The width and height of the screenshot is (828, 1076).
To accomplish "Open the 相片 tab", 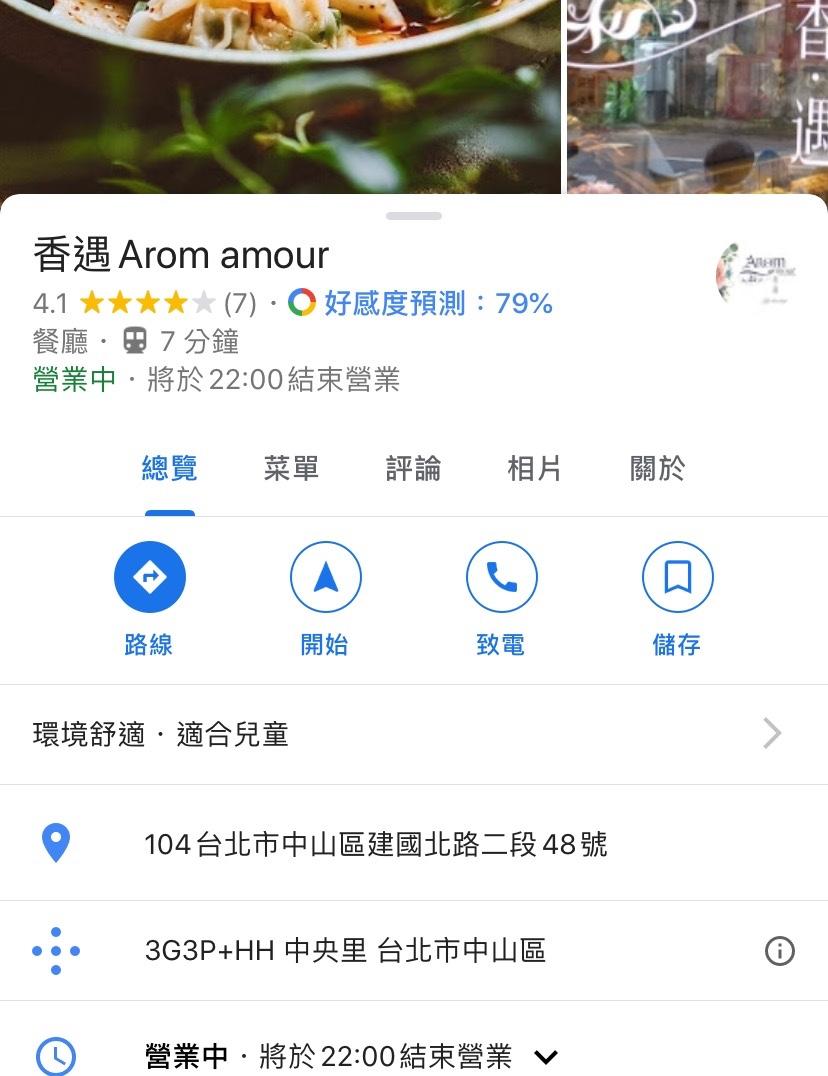I will (534, 468).
